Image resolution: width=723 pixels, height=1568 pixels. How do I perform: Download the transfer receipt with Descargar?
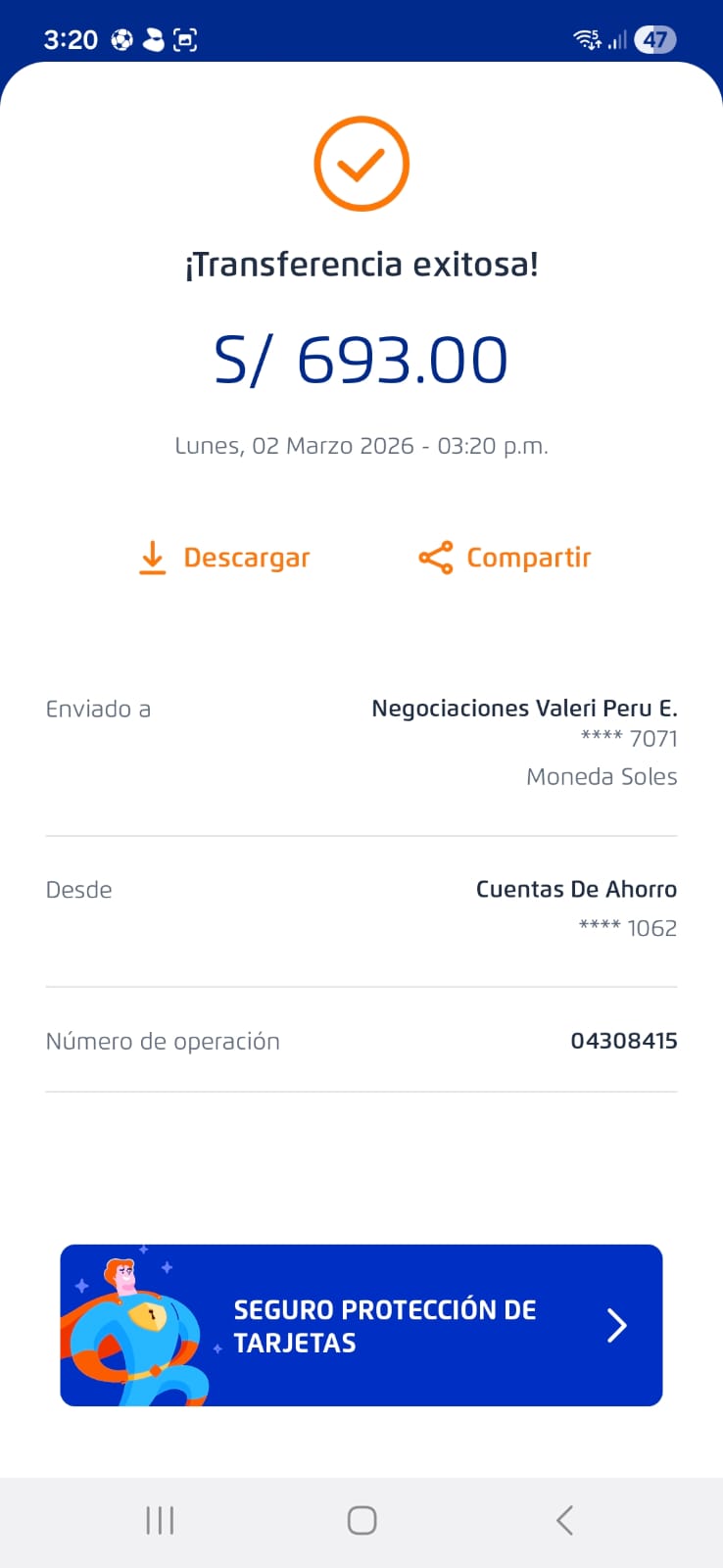pos(224,558)
